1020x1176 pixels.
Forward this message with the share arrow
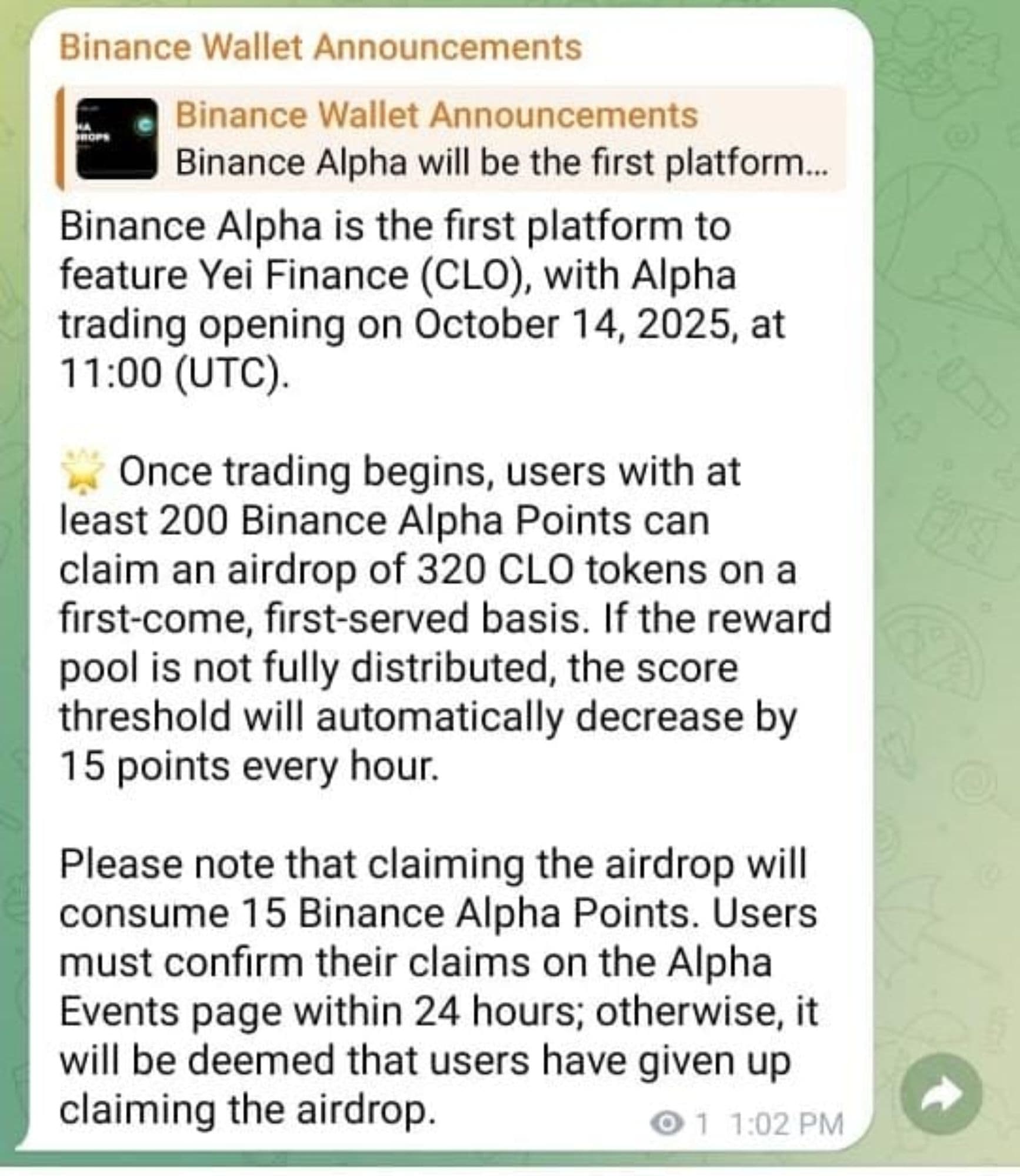coord(941,1094)
